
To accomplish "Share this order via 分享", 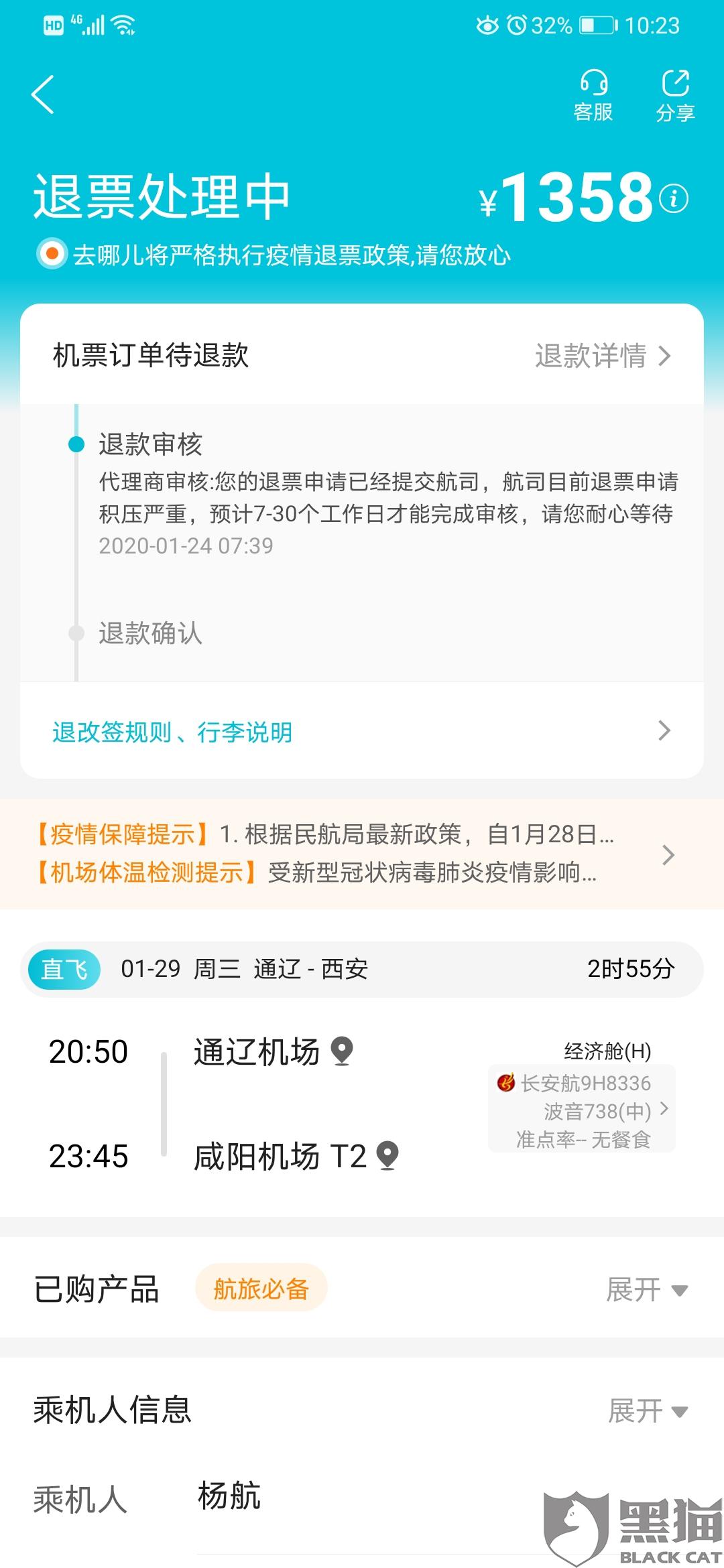I will pos(675,96).
